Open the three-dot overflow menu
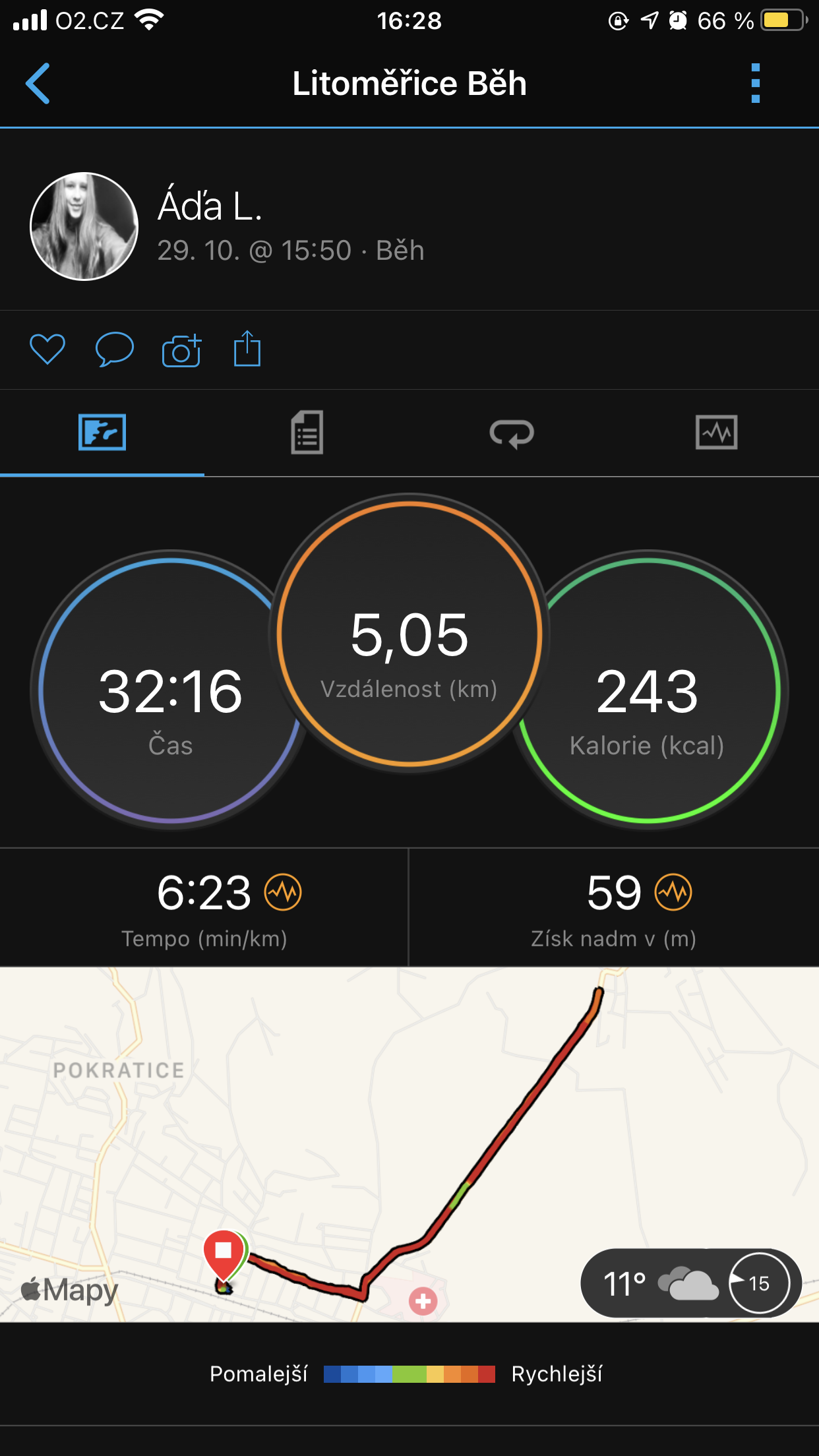The width and height of the screenshot is (819, 1456). click(x=756, y=84)
